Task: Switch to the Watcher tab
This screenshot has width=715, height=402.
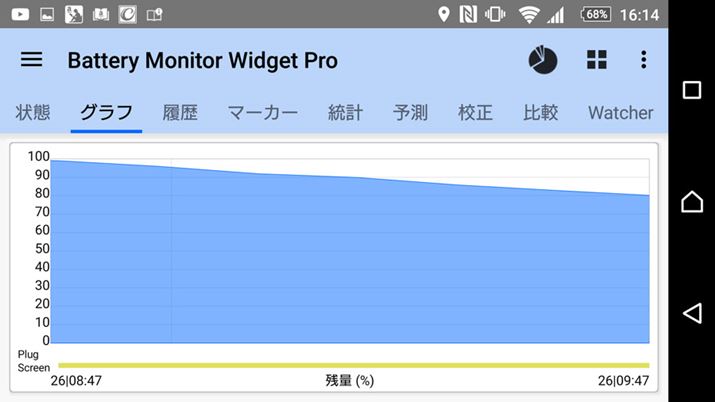Action: pos(620,112)
